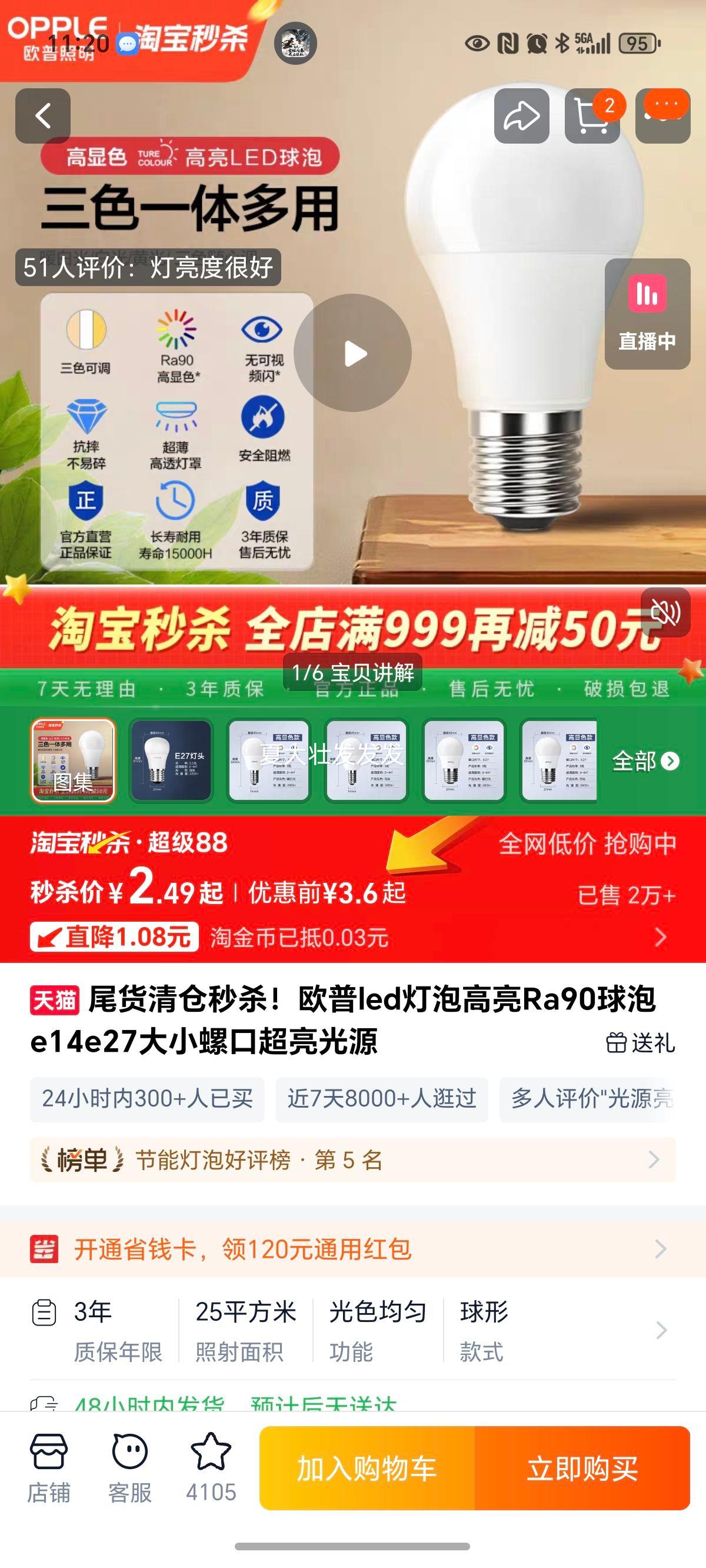Go back using the back arrow
This screenshot has width=706, height=1568.
(x=42, y=115)
